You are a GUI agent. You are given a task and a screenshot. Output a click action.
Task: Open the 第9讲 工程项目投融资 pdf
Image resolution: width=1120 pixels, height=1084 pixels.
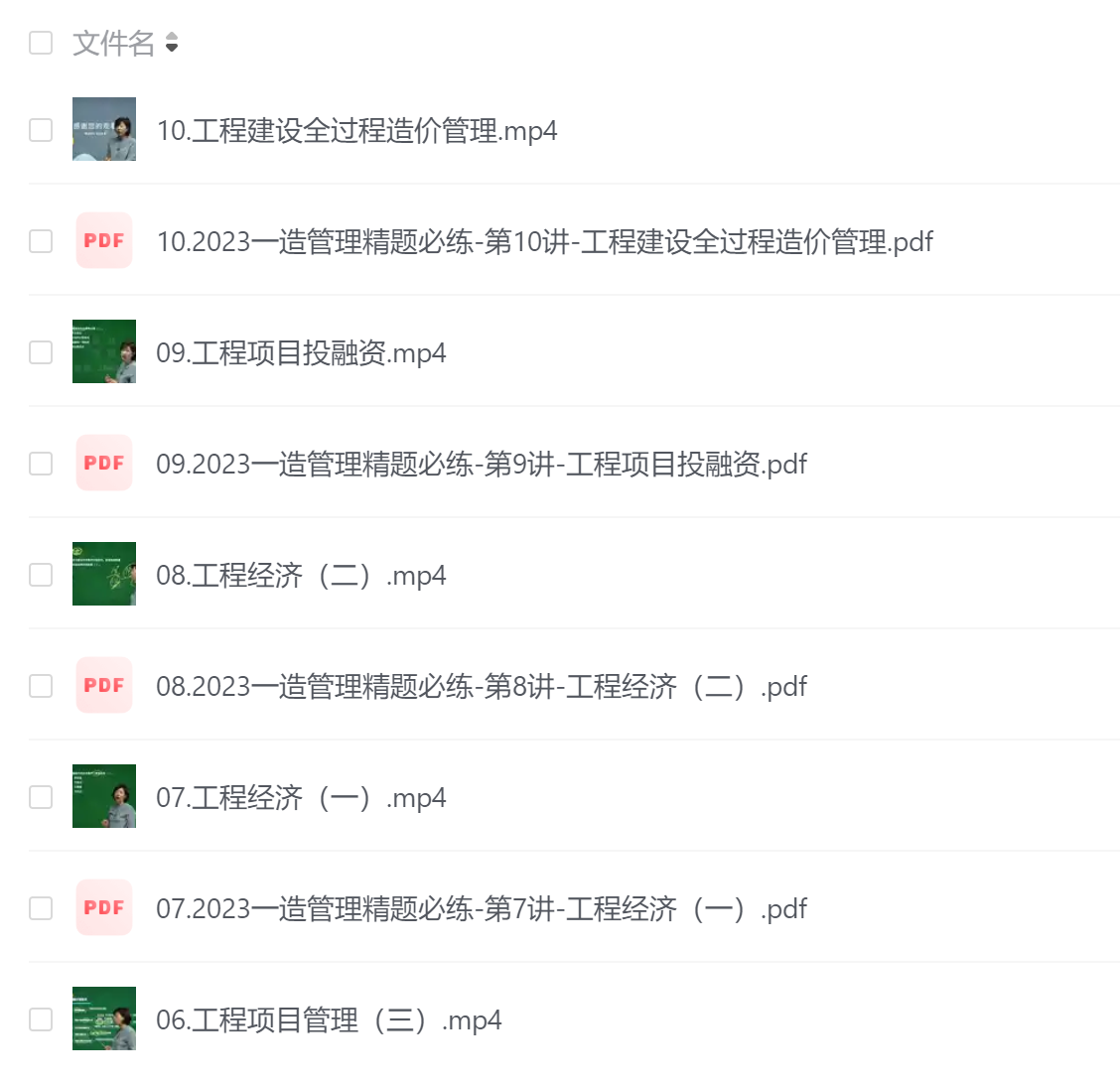tap(482, 464)
